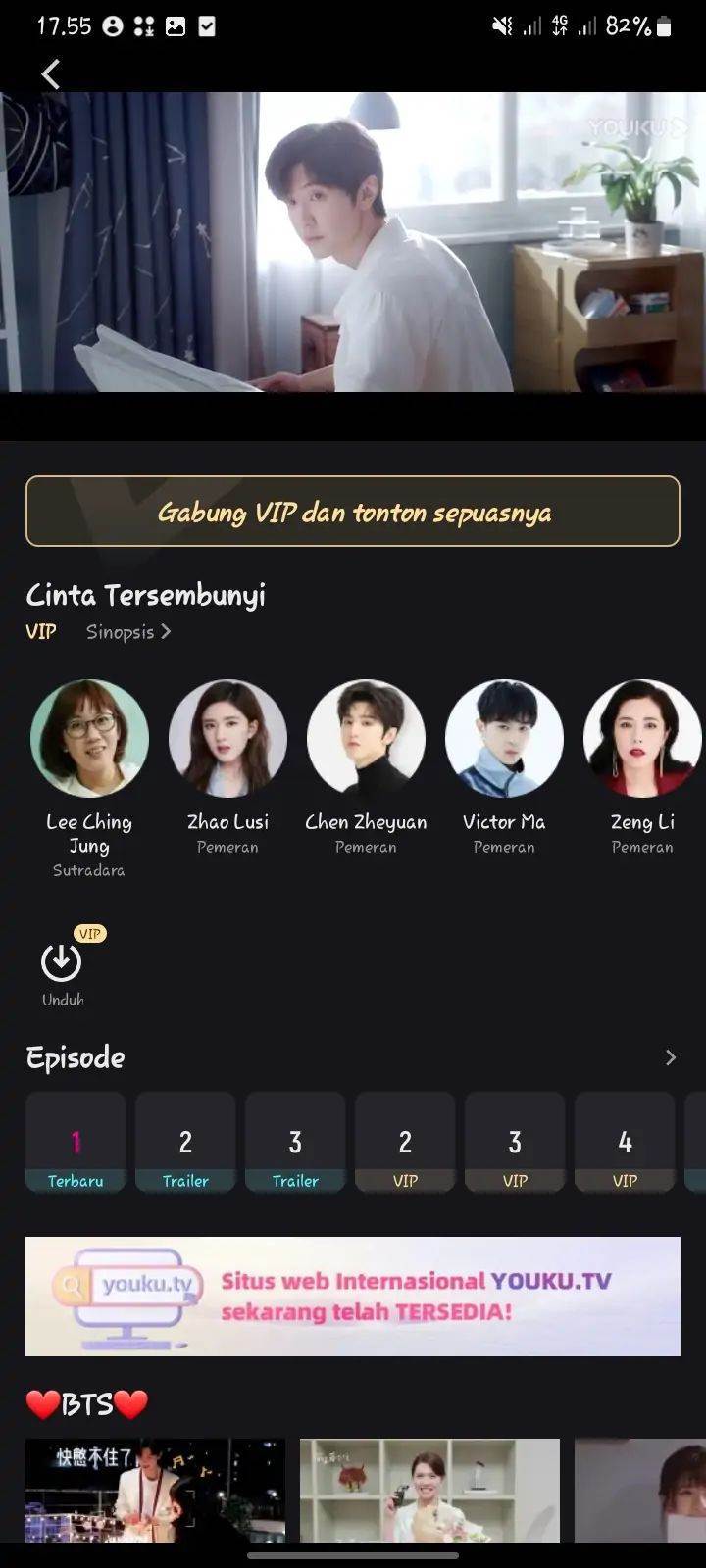Open Chen Zheyuan's cast profile
This screenshot has height=1568, width=706.
(366, 738)
